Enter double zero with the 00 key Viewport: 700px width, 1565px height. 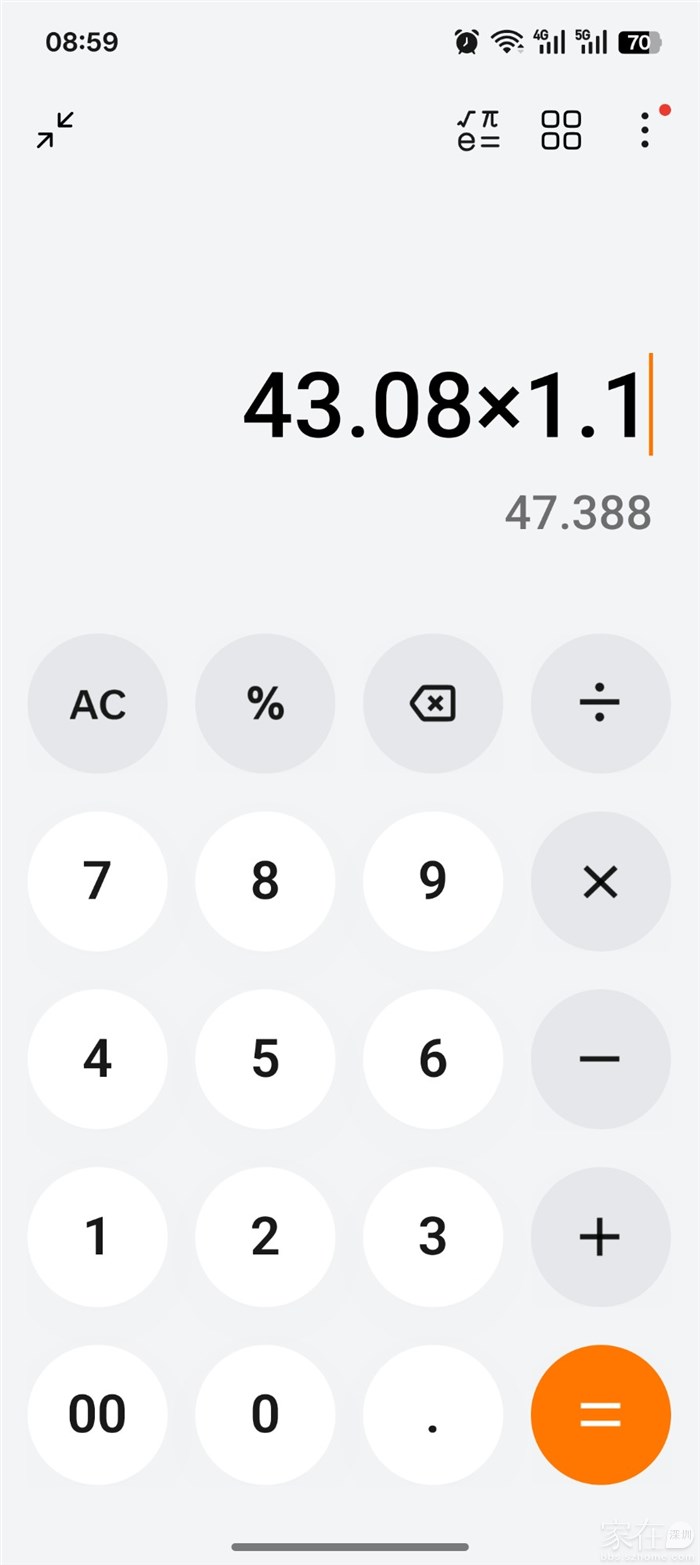(x=97, y=1414)
